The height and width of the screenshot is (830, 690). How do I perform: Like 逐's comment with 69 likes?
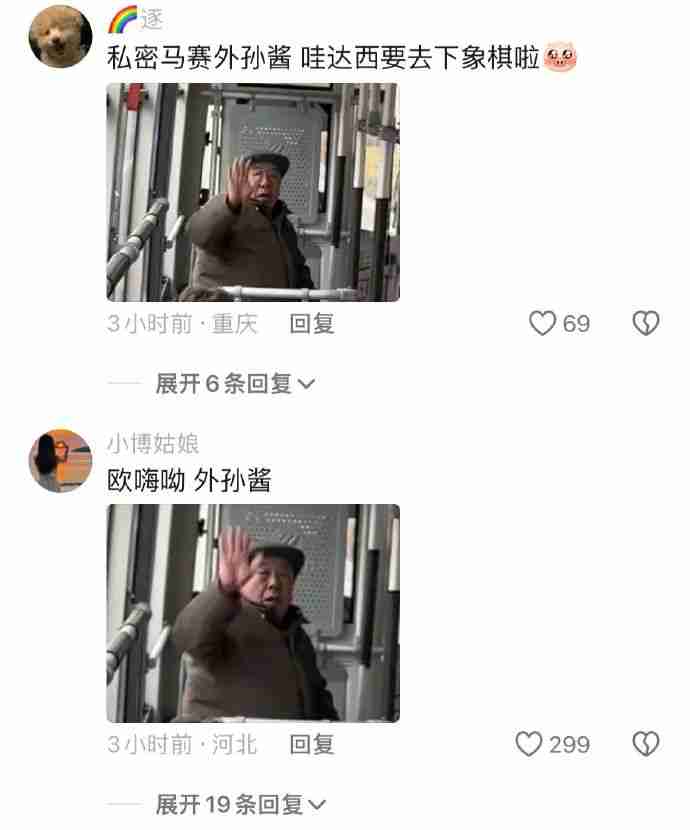tap(542, 324)
